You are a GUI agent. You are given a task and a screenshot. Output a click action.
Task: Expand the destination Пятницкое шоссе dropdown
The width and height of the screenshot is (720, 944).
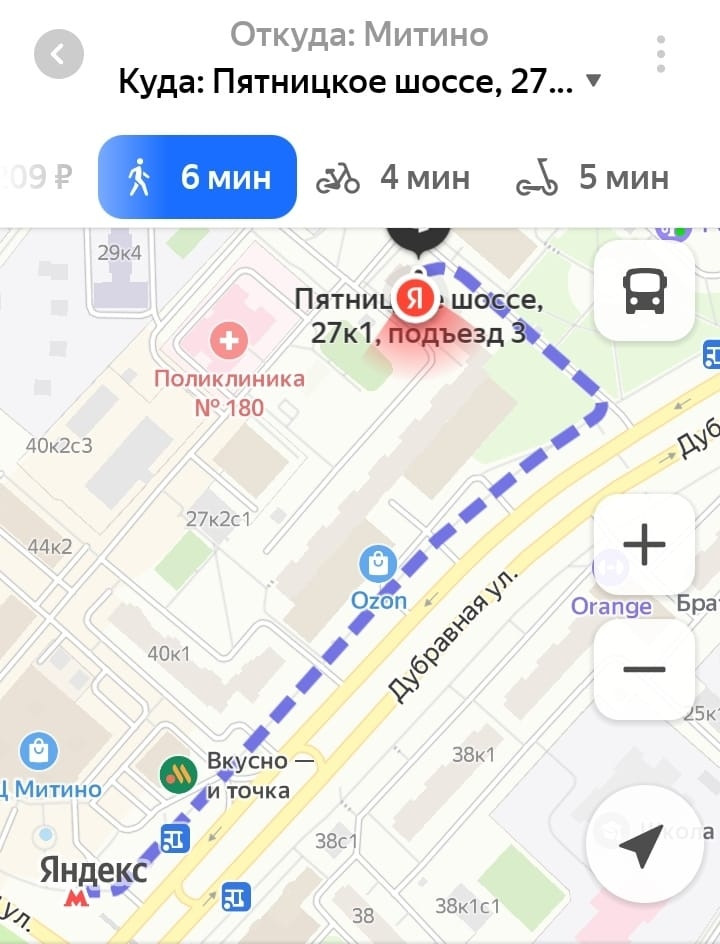[x=593, y=81]
